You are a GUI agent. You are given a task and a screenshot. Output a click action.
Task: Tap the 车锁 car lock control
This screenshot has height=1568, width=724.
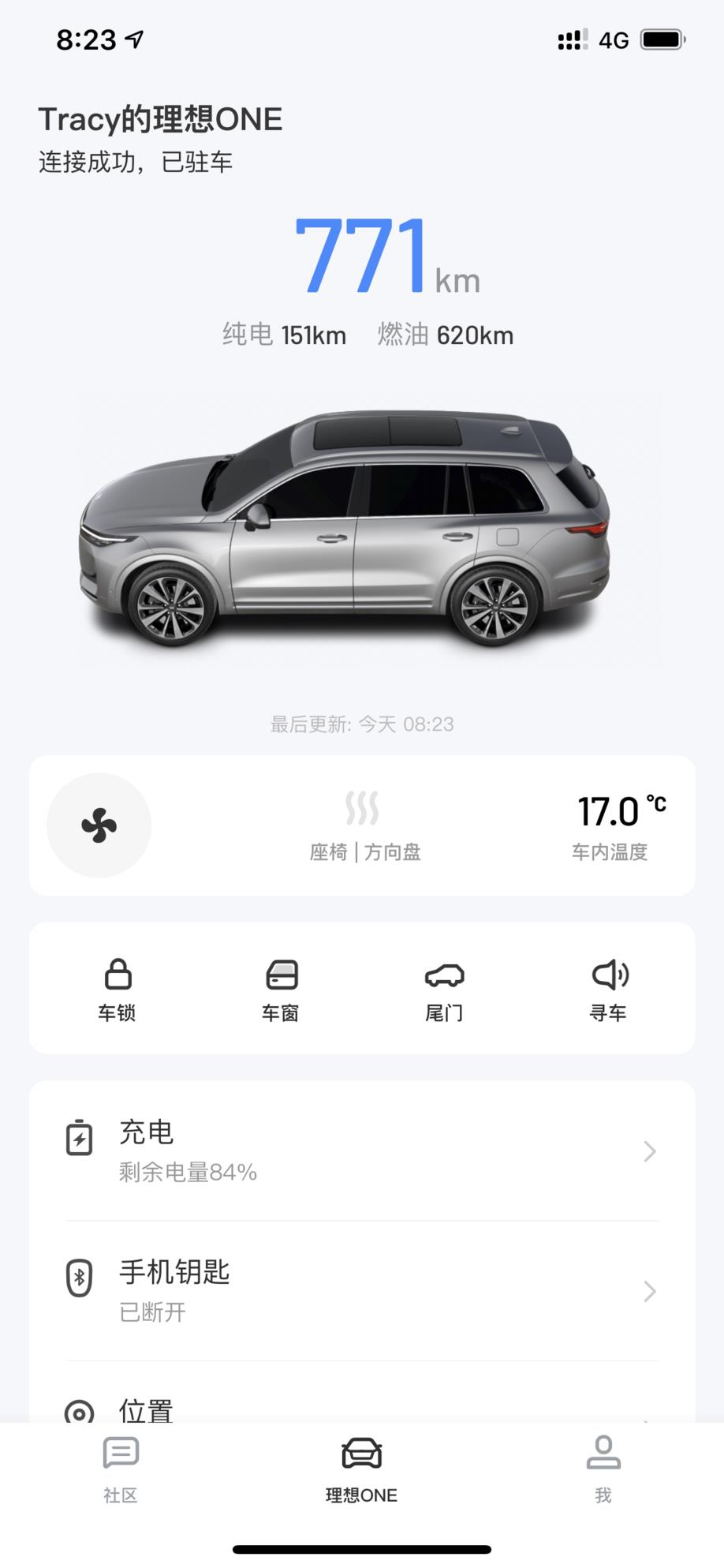click(x=117, y=990)
